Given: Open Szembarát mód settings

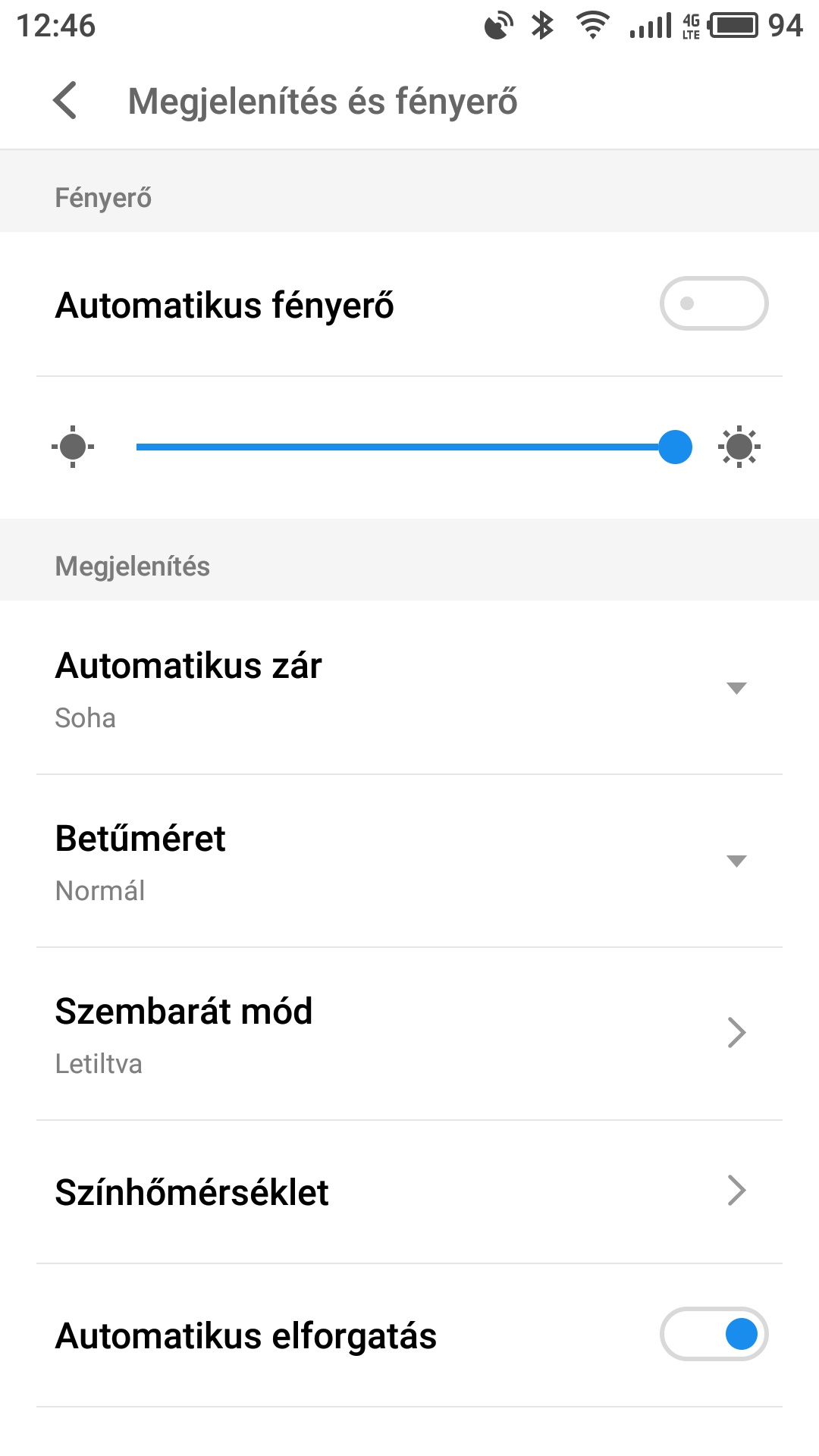Looking at the screenshot, I should [x=409, y=1034].
